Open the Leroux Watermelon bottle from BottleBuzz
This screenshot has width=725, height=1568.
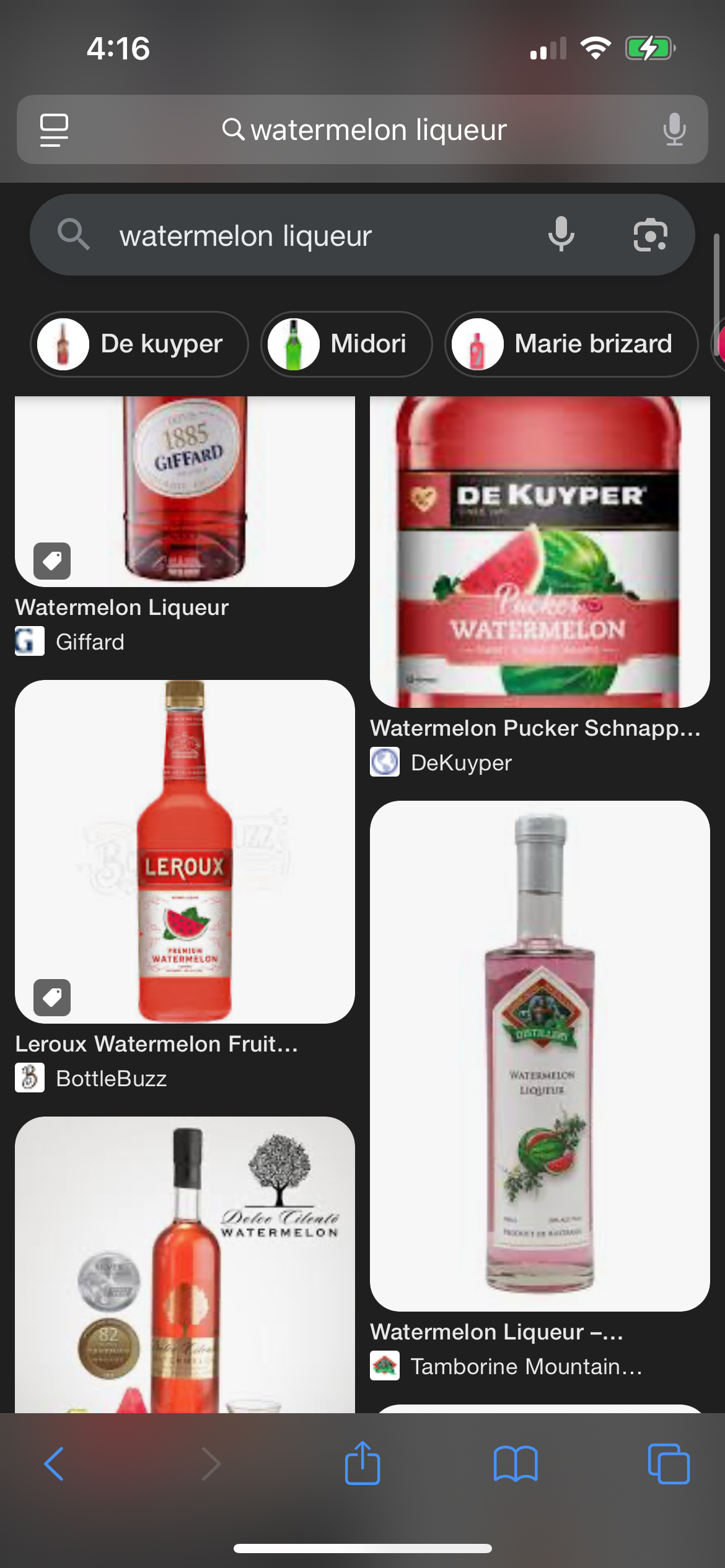pyautogui.click(x=185, y=852)
